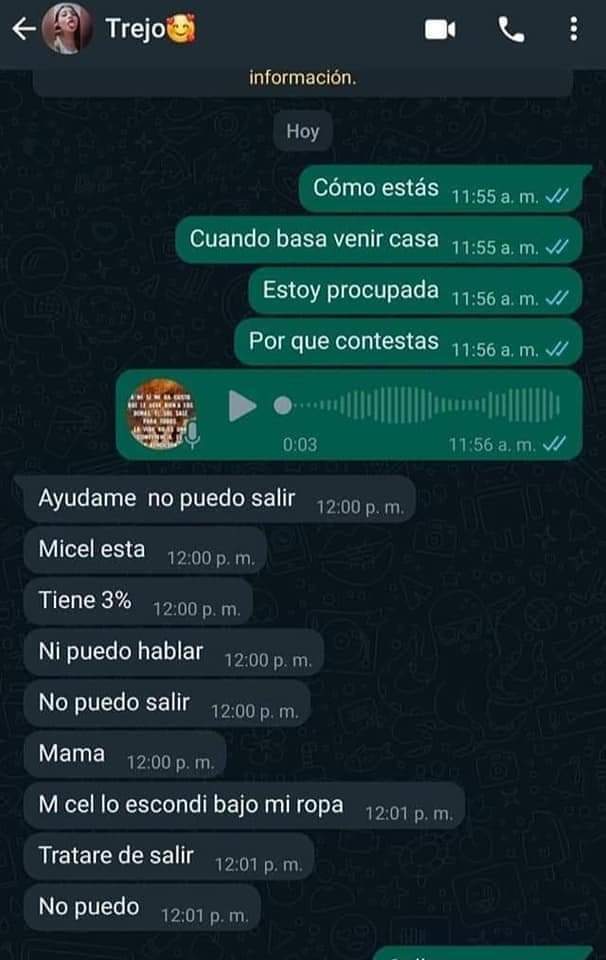Play the 0:03 voice message
This screenshot has width=606, height=960.
click(241, 406)
